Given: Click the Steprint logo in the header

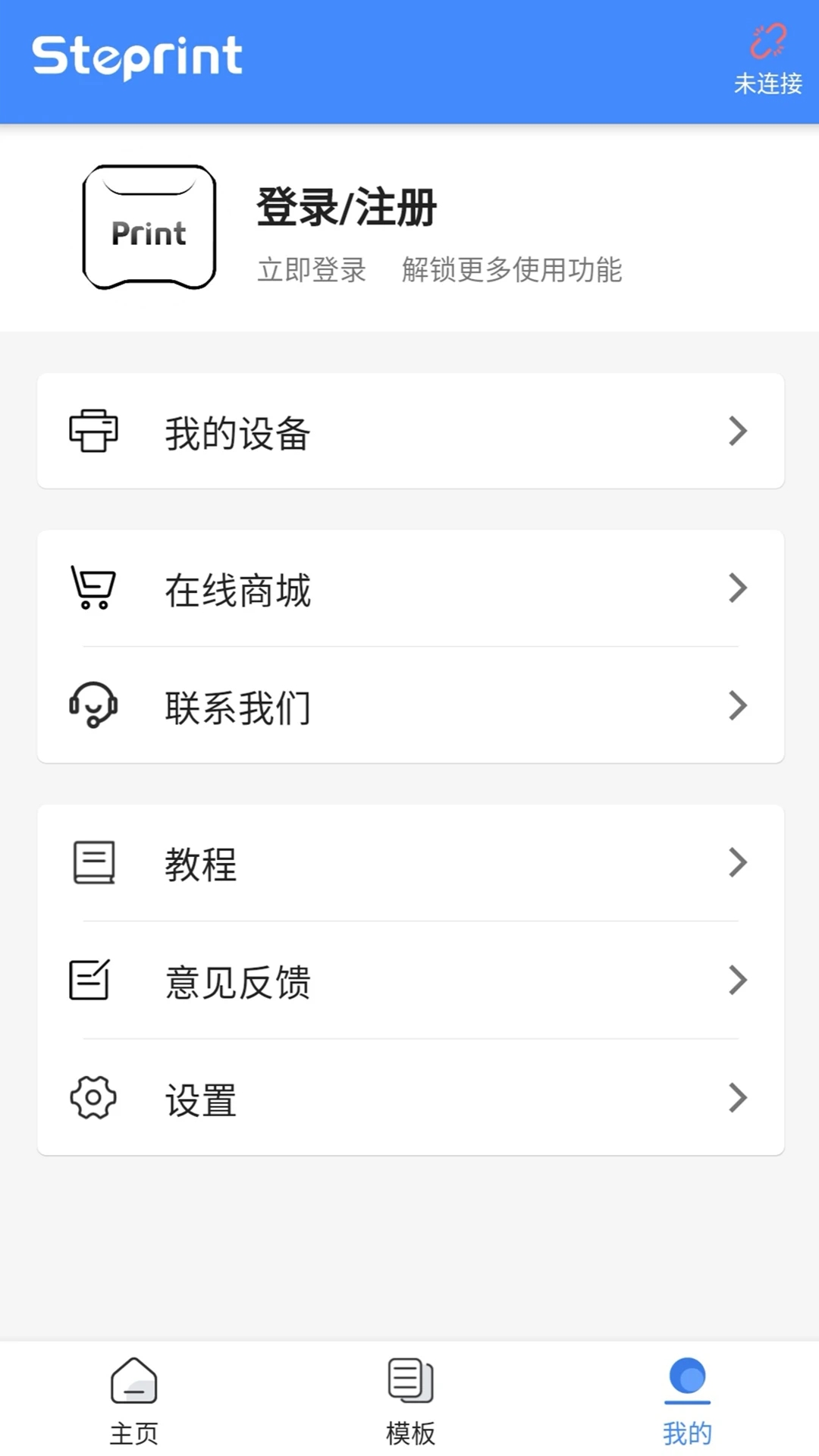Looking at the screenshot, I should pyautogui.click(x=138, y=55).
